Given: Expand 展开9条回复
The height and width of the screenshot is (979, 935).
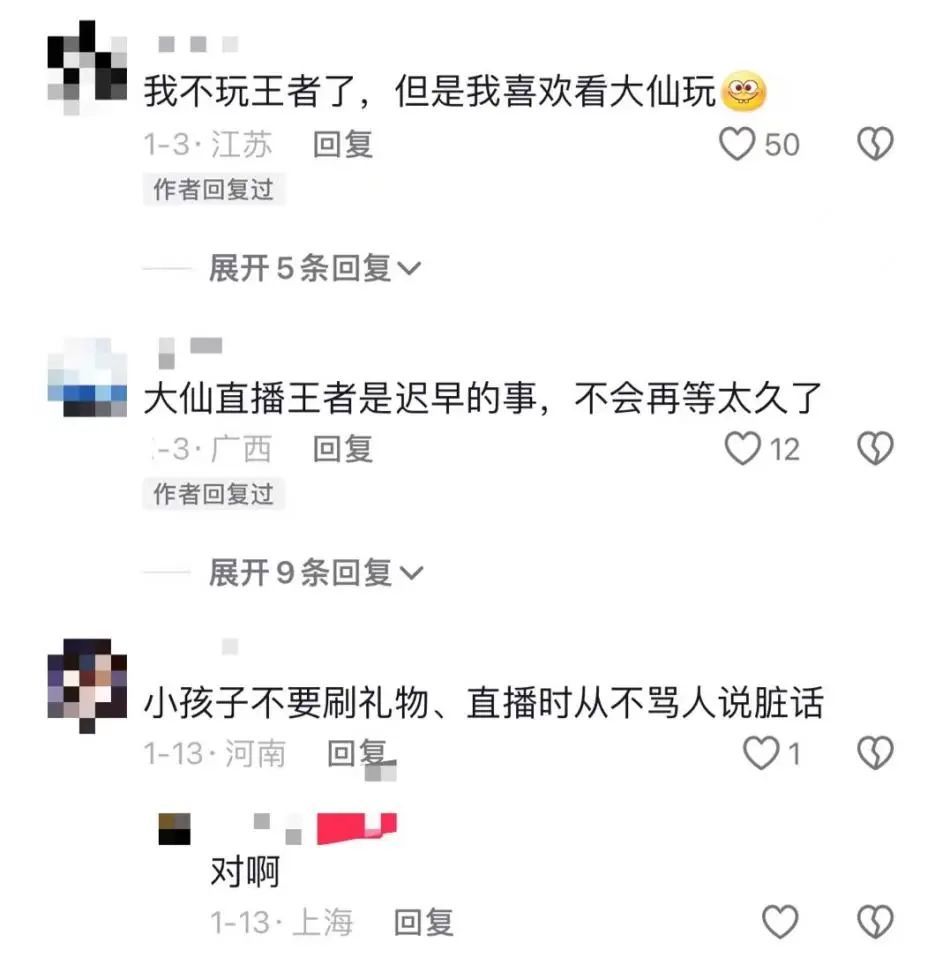Looking at the screenshot, I should 315,572.
